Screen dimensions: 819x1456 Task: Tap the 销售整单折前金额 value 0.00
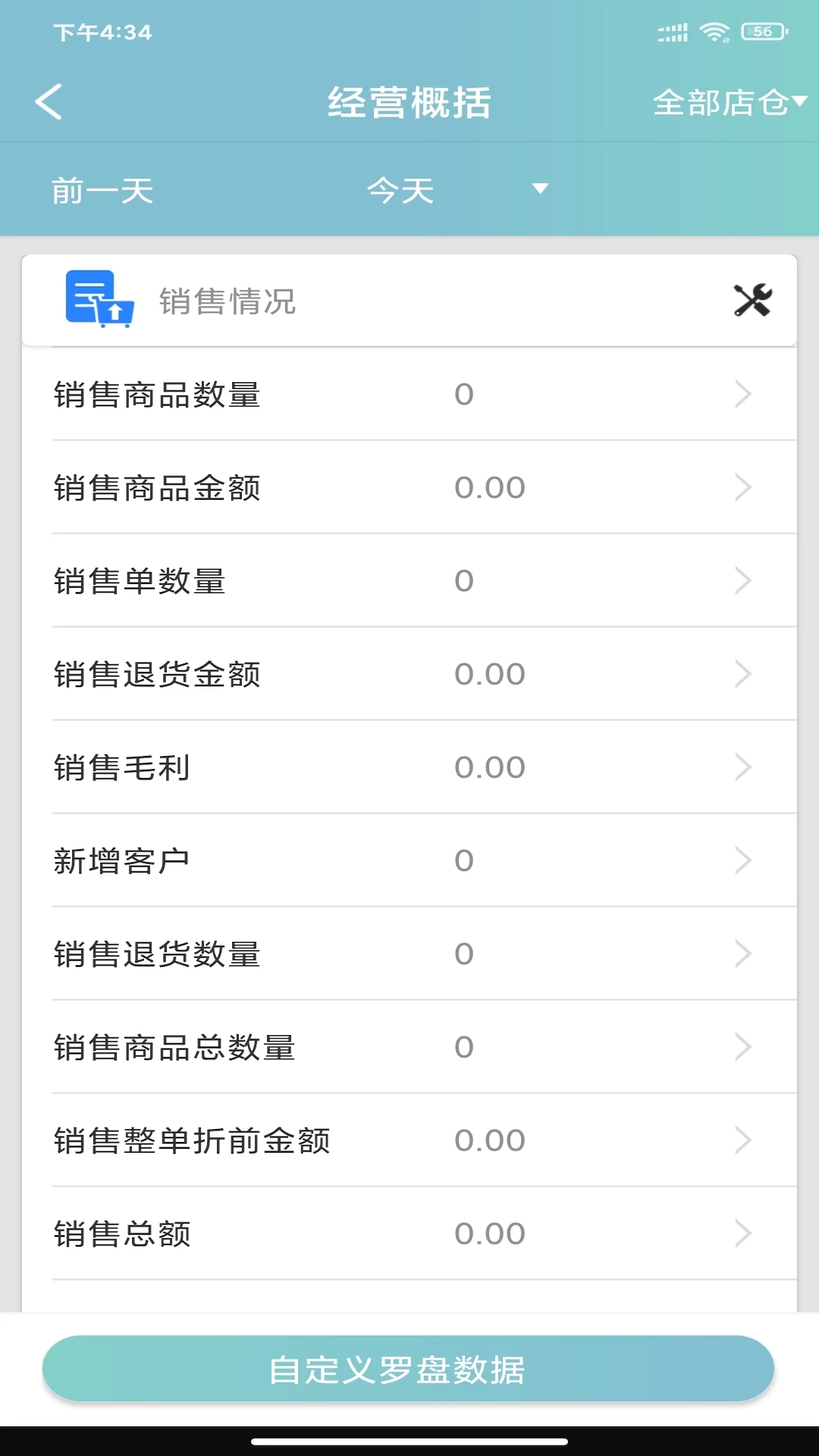[490, 1140]
